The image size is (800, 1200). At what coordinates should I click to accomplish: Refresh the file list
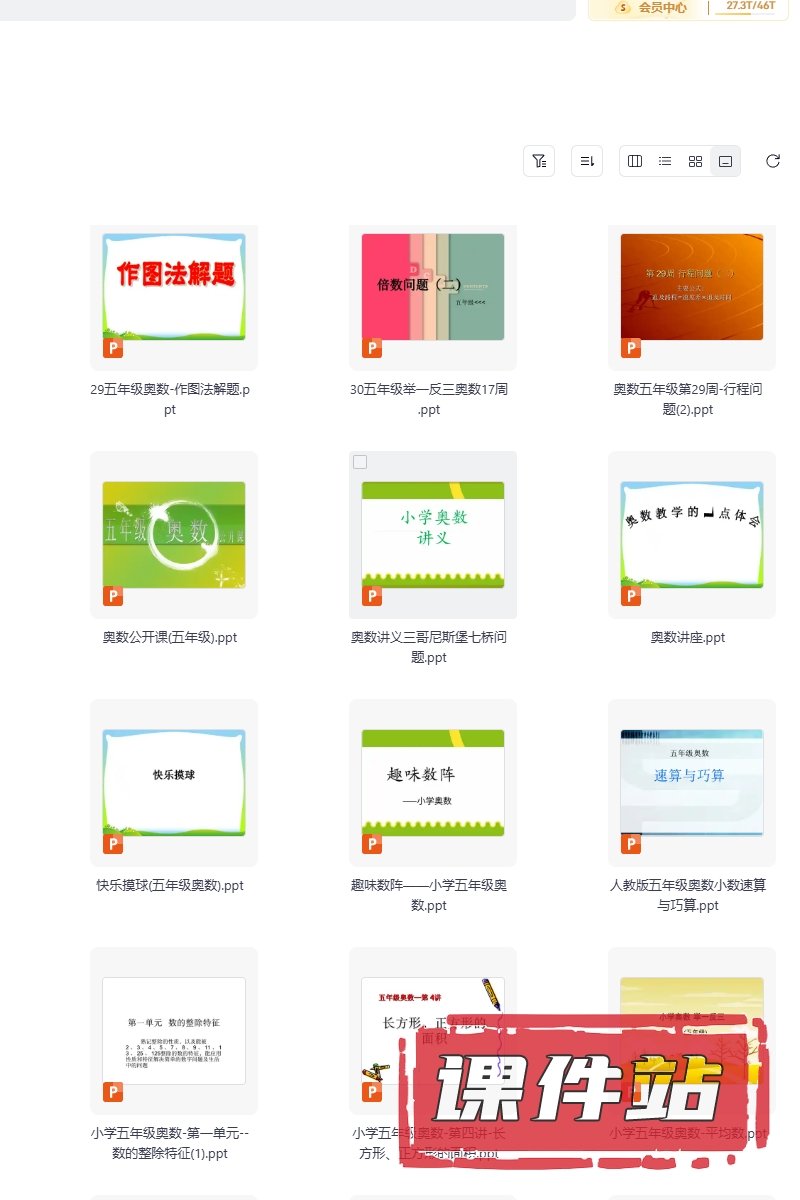(x=772, y=161)
